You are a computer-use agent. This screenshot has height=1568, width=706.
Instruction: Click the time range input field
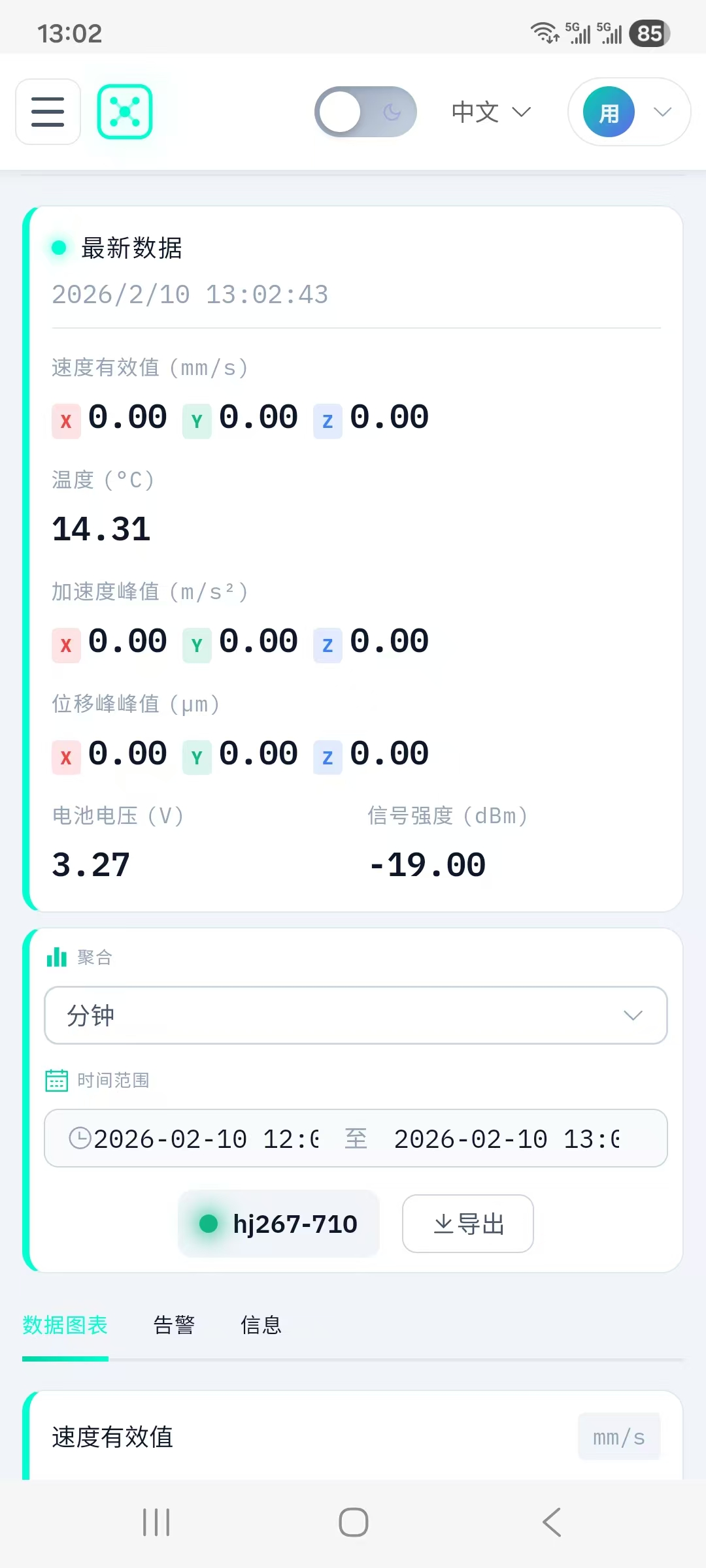coord(355,1137)
